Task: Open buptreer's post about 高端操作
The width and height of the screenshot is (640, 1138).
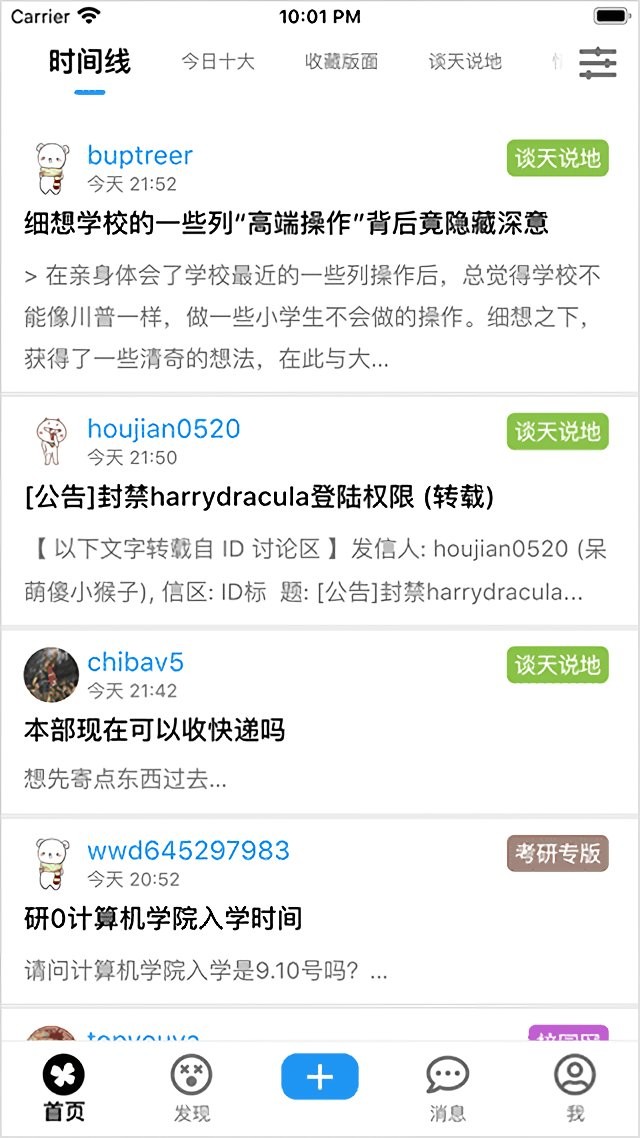Action: [x=286, y=222]
